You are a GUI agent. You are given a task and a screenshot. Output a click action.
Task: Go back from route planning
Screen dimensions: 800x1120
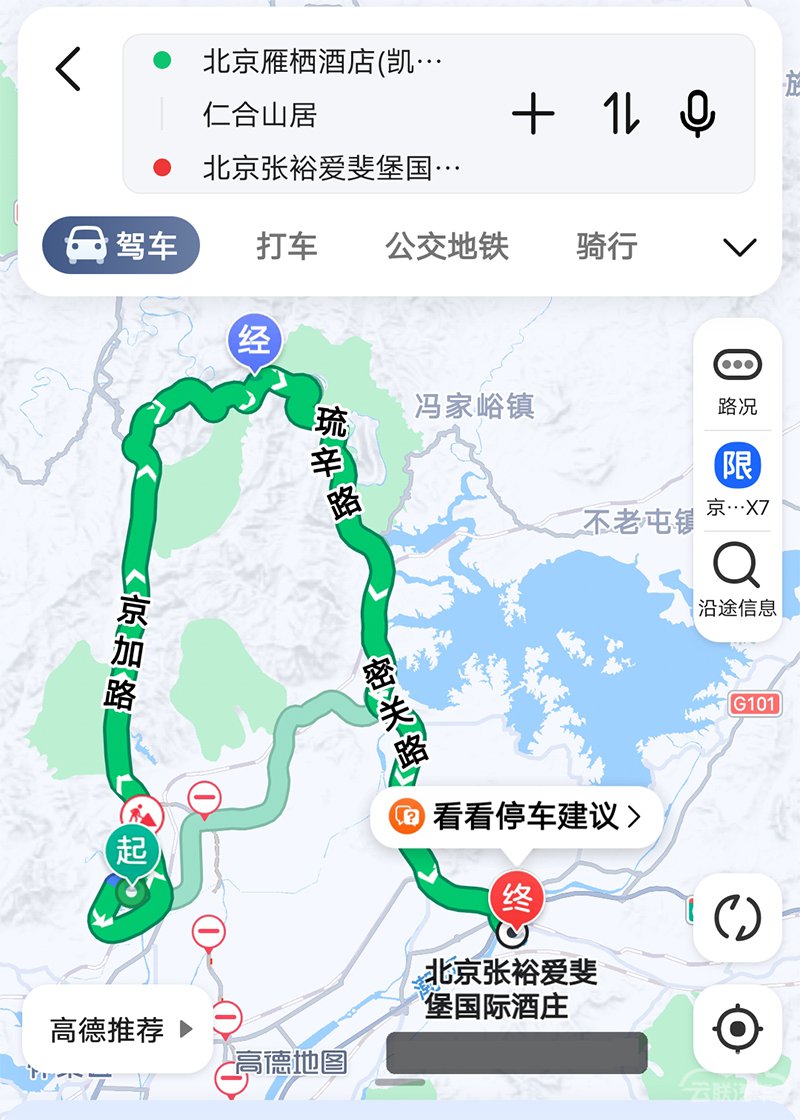68,70
